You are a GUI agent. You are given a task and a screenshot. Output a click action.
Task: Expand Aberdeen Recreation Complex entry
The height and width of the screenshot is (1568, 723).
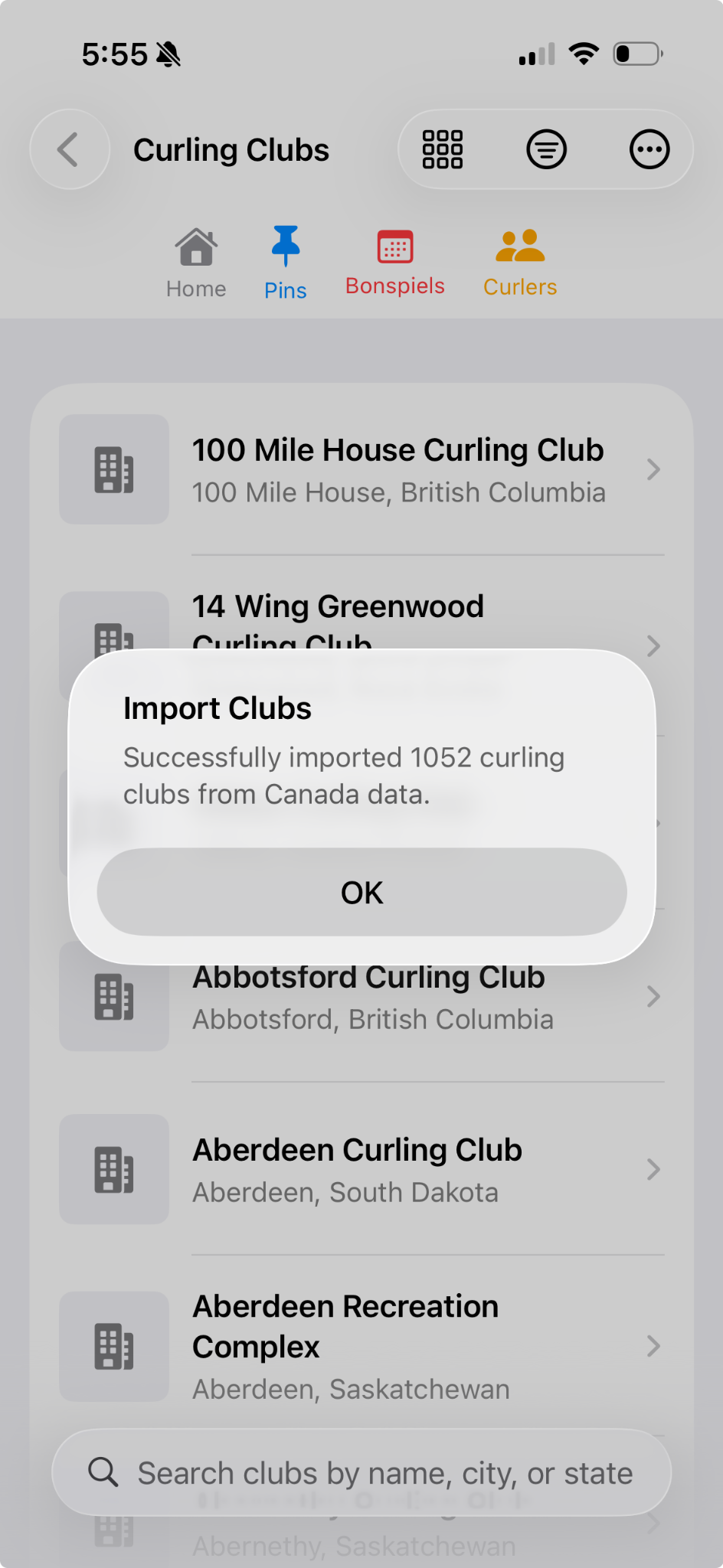(x=653, y=1346)
